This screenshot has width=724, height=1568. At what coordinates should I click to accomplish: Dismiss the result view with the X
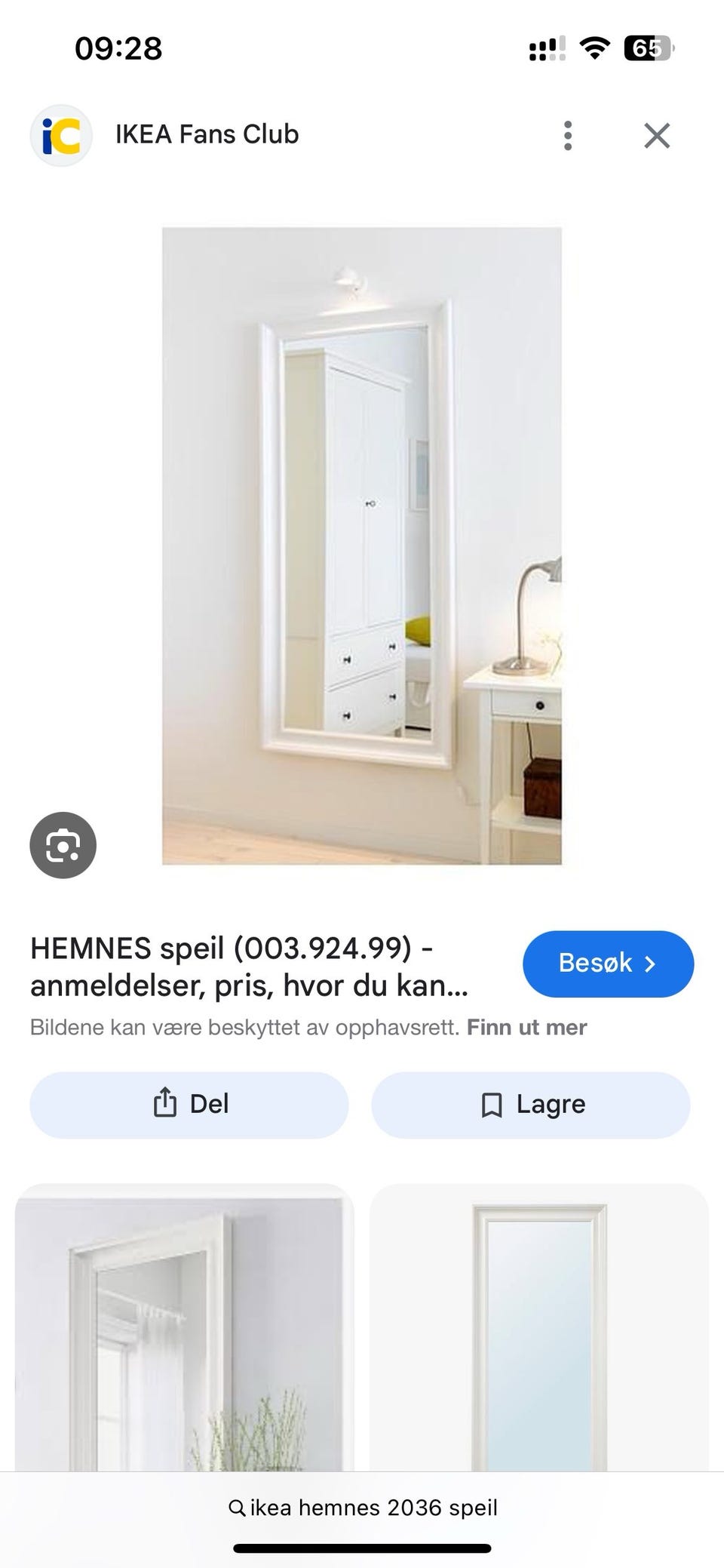(x=655, y=135)
